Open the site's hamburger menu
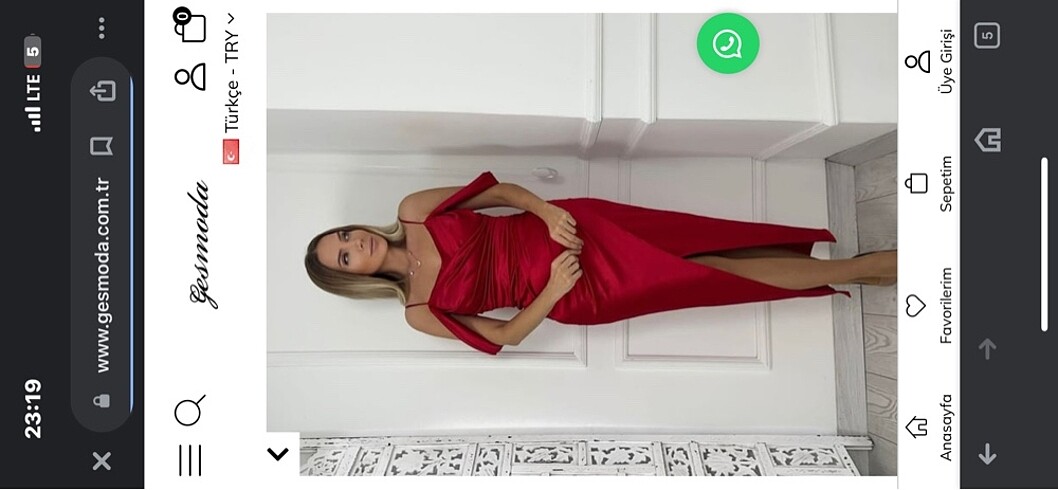The image size is (1058, 490). (189, 460)
